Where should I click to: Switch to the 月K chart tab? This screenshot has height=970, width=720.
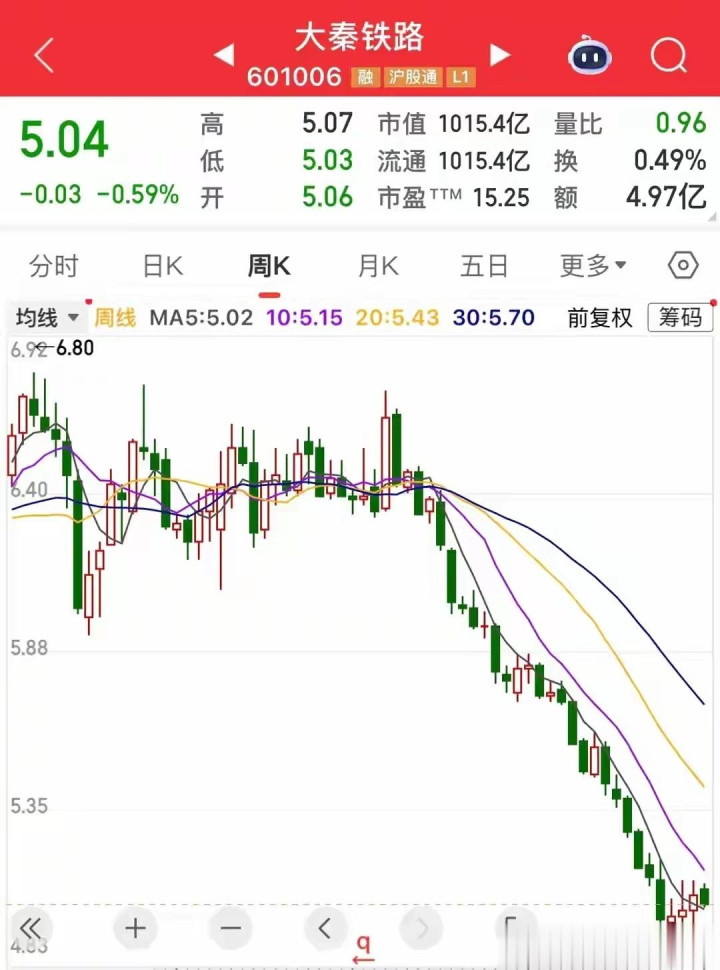378,266
